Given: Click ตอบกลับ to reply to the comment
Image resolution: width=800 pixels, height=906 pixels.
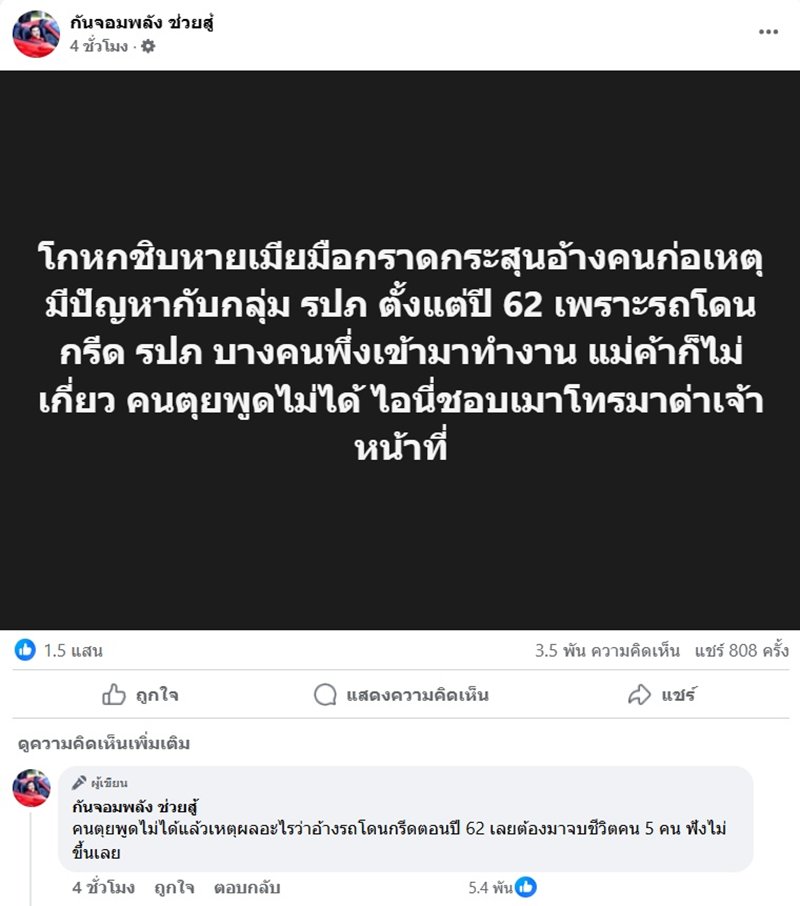Looking at the screenshot, I should pos(249,889).
